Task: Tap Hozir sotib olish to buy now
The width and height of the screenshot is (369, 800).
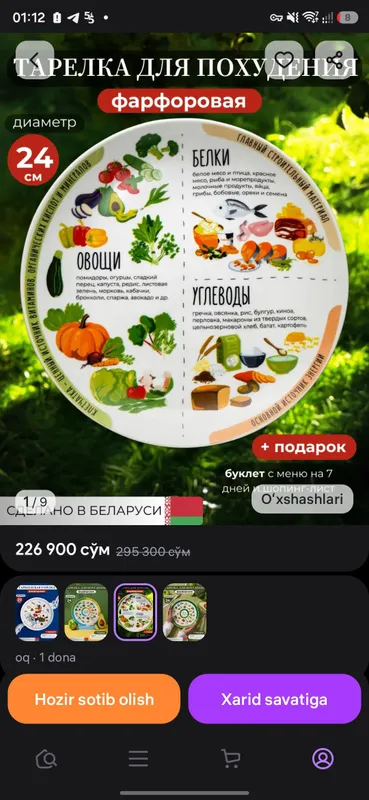Action: point(94,698)
